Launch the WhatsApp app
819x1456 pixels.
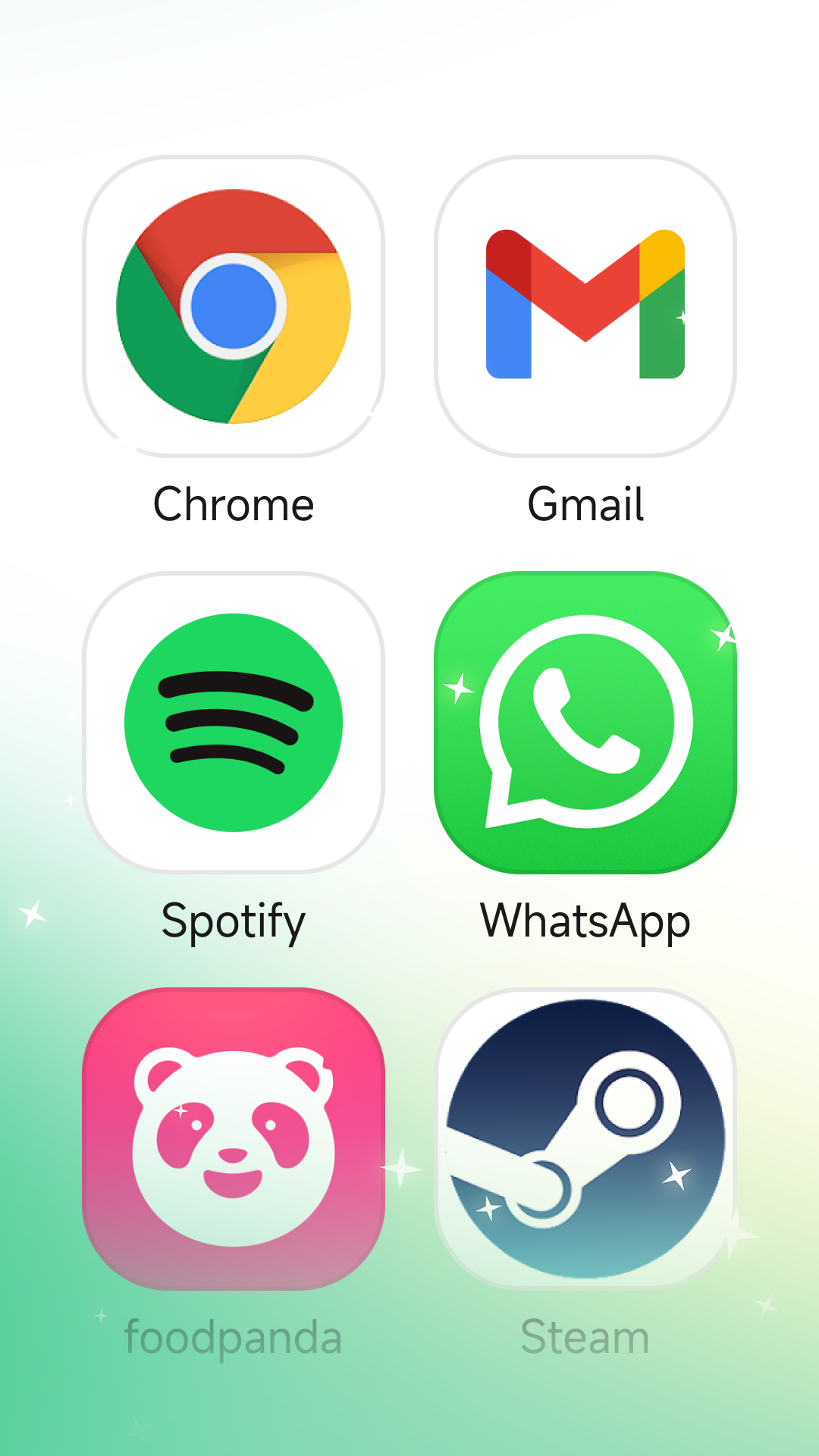coord(585,723)
